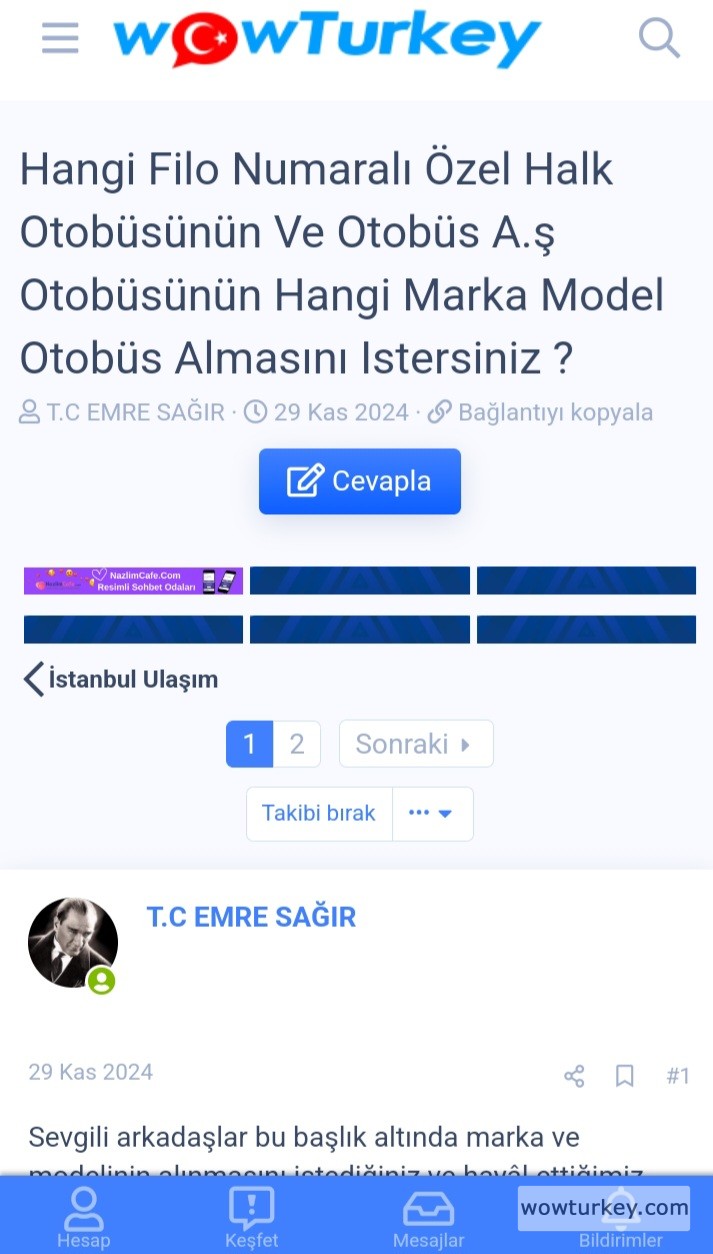
Task: Bookmark post #1
Action: click(x=625, y=1076)
